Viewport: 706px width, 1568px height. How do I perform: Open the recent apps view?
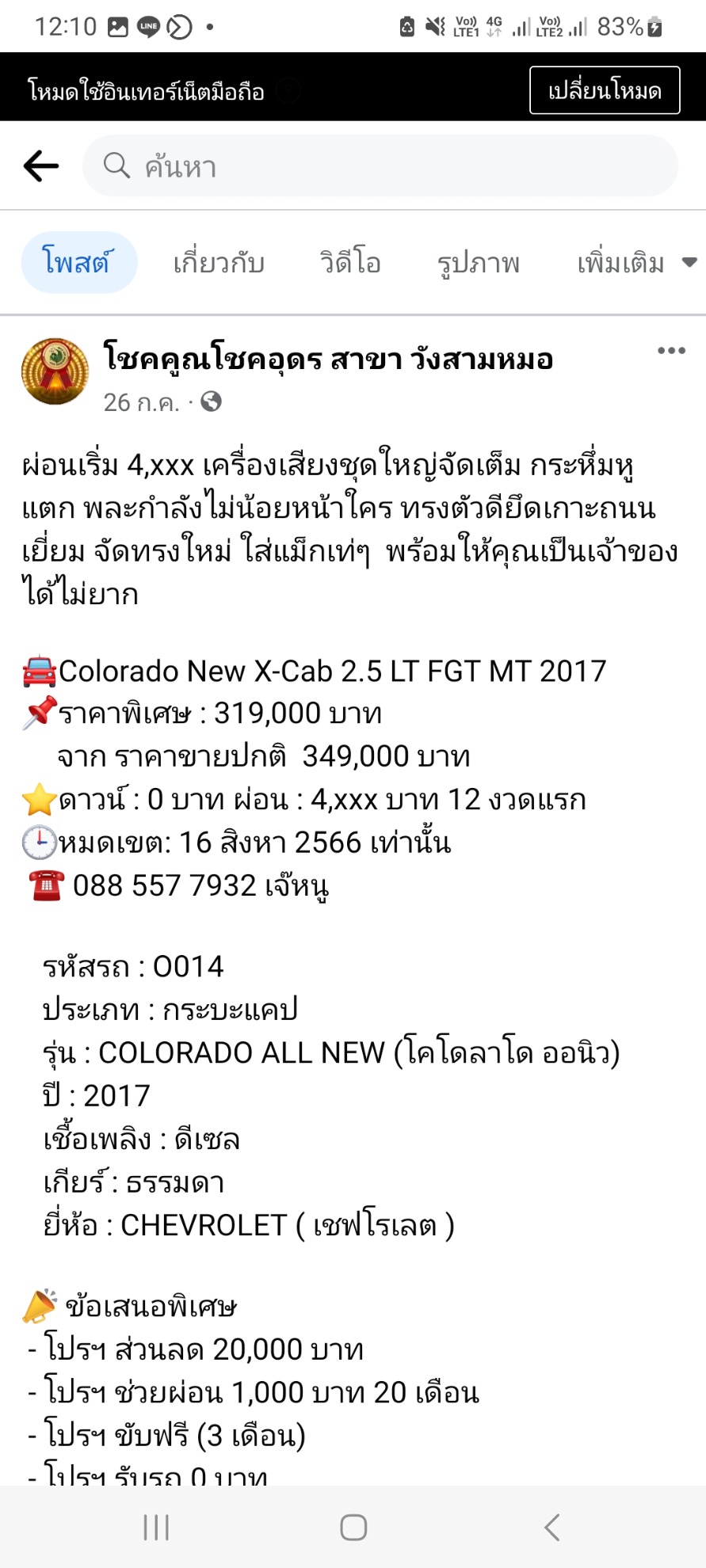point(156,1527)
